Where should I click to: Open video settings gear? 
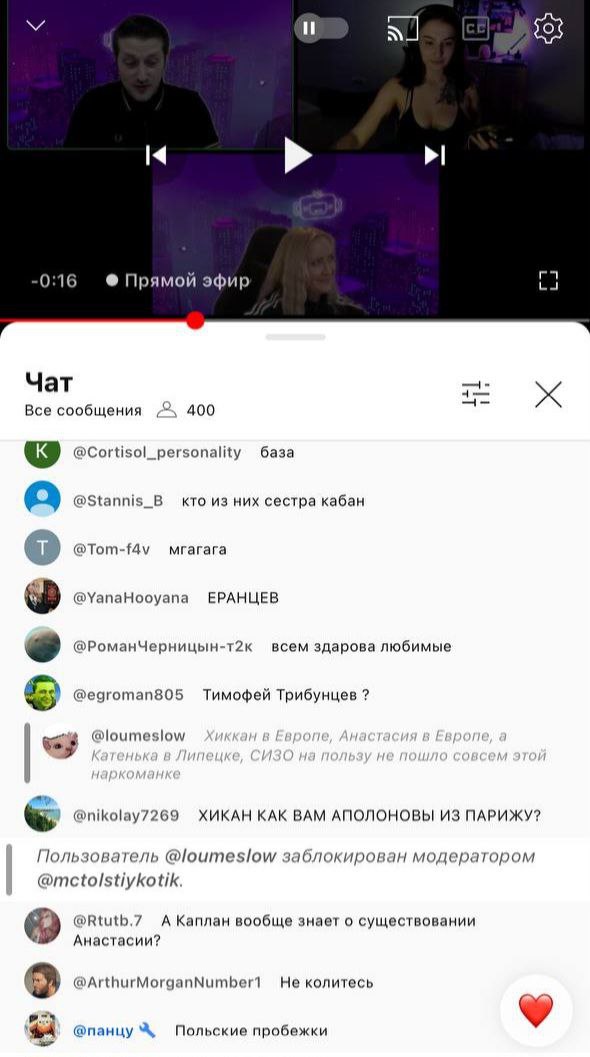548,28
